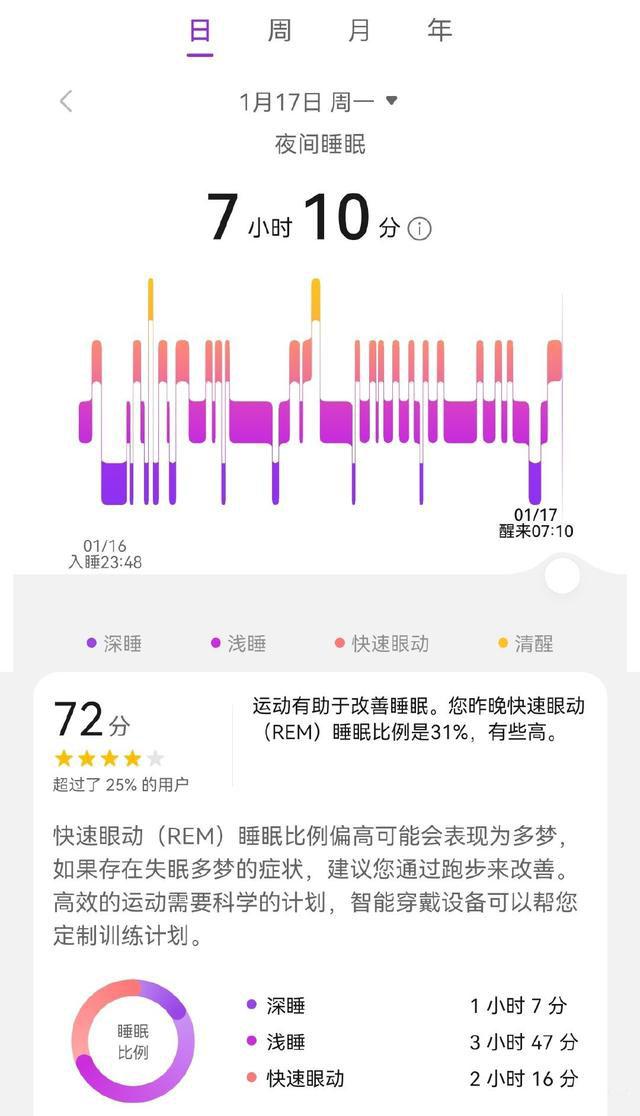Select the 日 (day) tab
This screenshot has height=1116, width=640.
coord(200,31)
